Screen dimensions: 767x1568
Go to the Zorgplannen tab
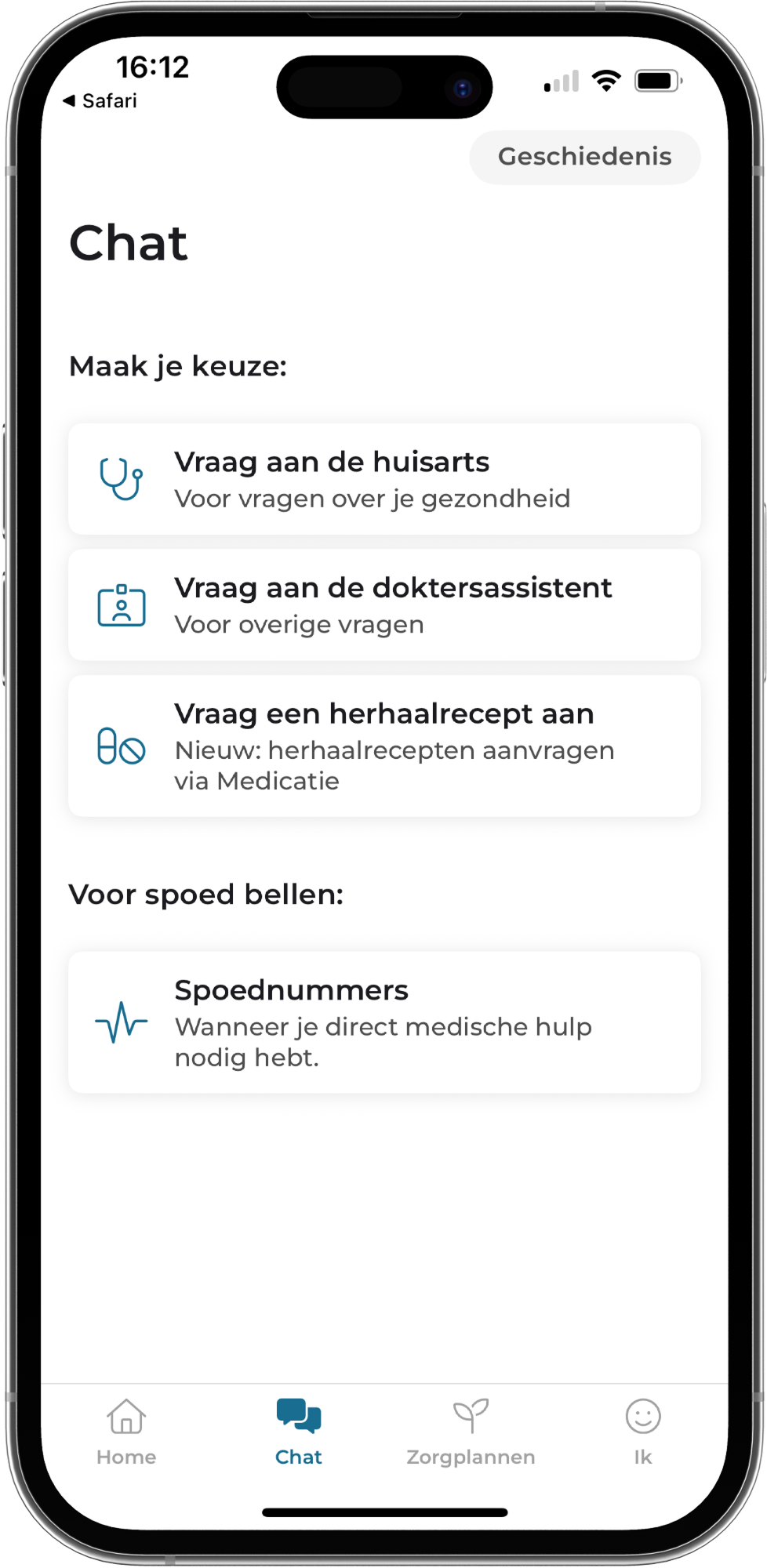471,1432
